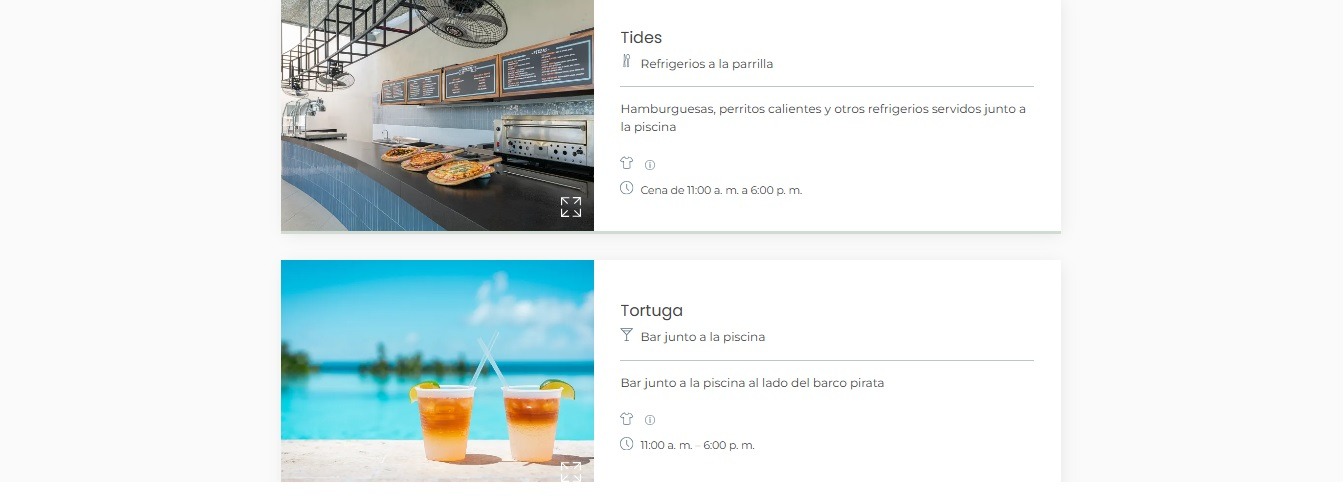The image size is (1344, 498).
Task: Open the Tides restaurant photo
Action: coord(437,115)
